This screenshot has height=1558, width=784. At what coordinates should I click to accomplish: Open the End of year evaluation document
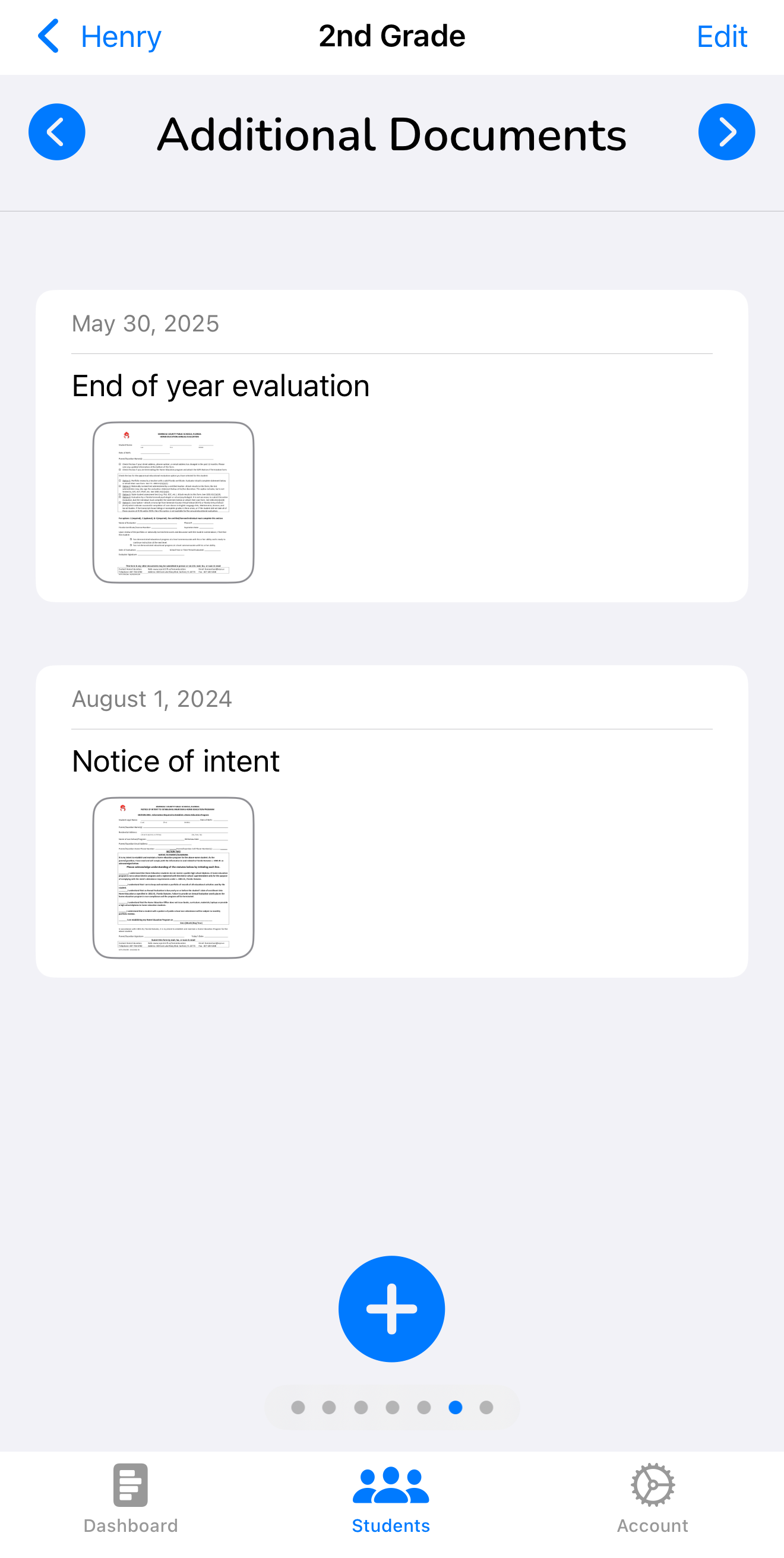tap(175, 505)
